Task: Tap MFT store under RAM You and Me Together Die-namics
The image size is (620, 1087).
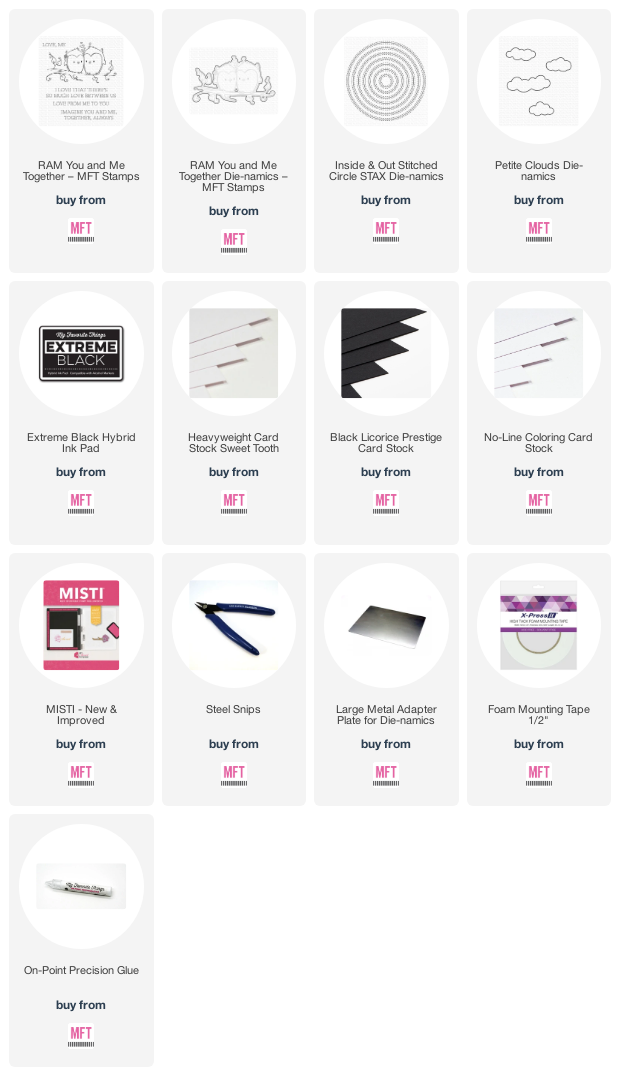Action: point(234,241)
